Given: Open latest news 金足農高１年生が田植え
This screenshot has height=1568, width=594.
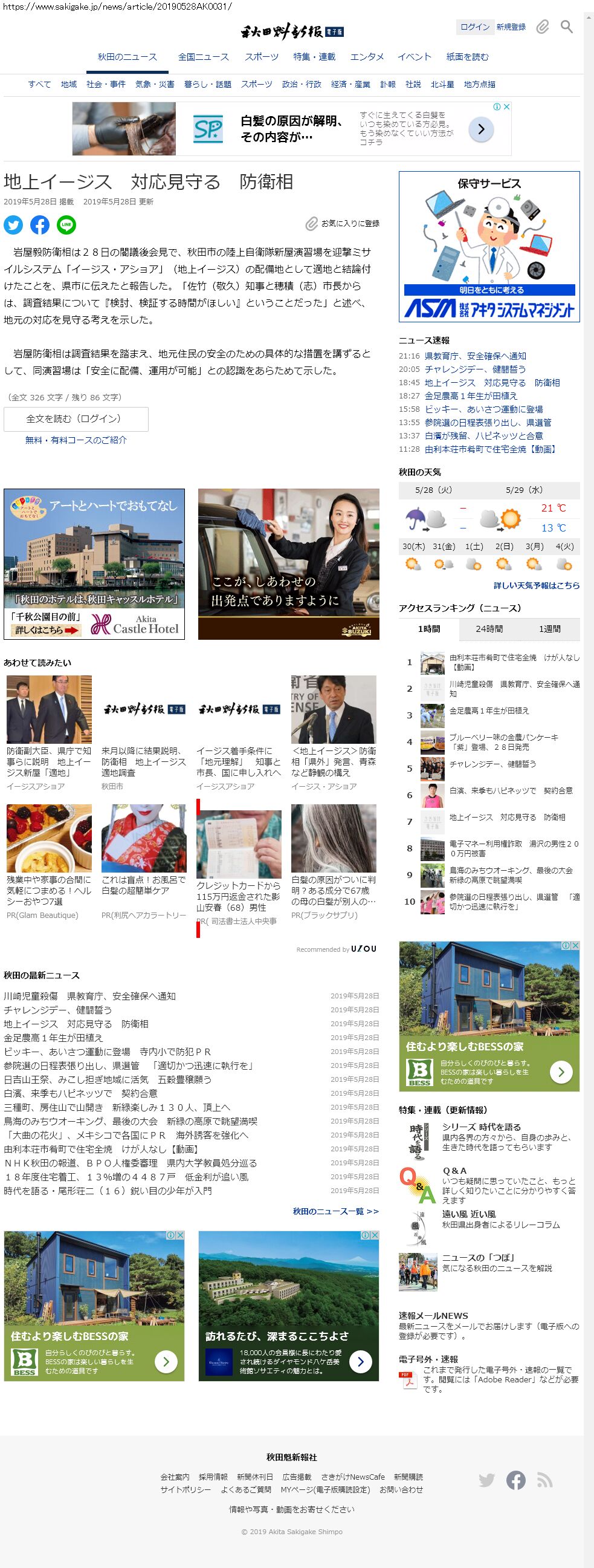Looking at the screenshot, I should [x=54, y=1037].
